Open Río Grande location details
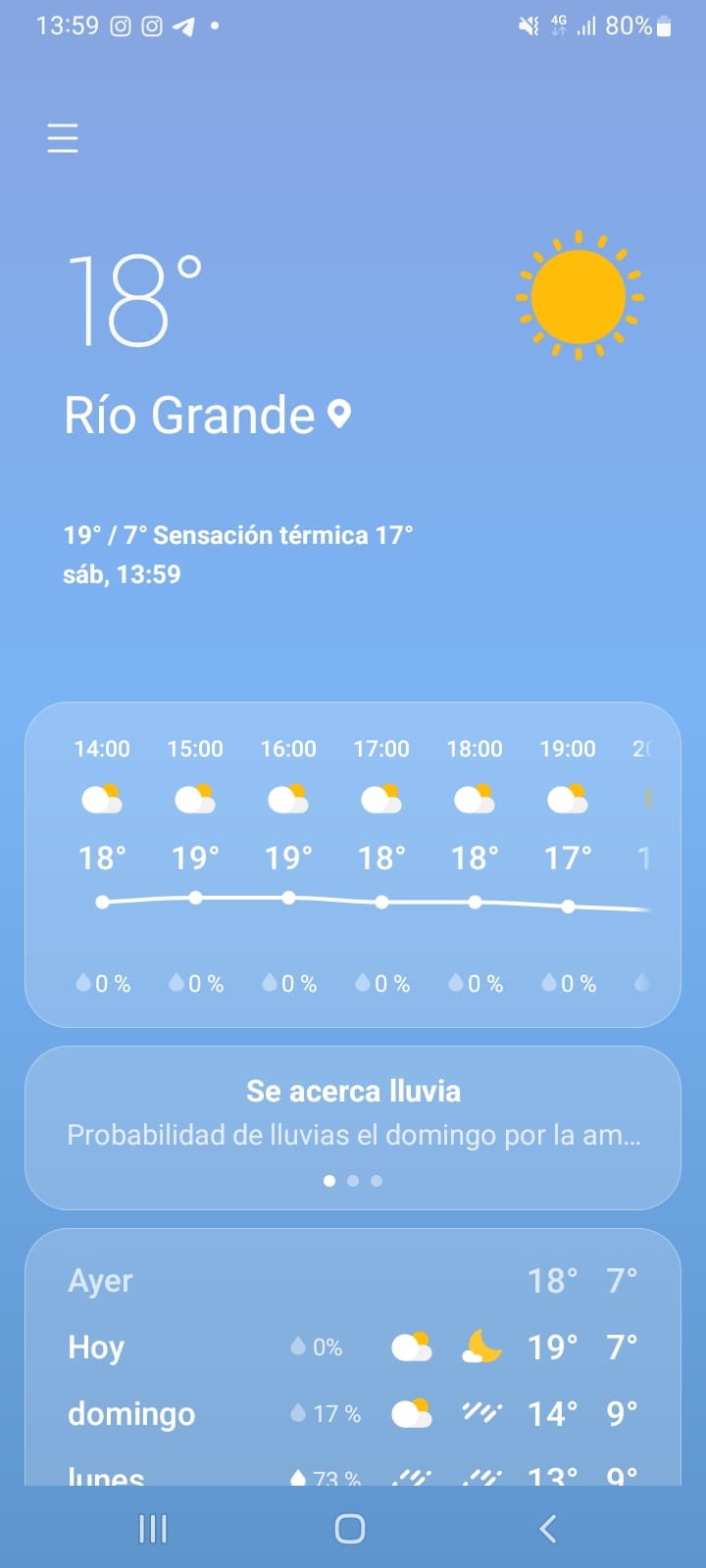Viewport: 706px width, 1568px height. [x=206, y=416]
